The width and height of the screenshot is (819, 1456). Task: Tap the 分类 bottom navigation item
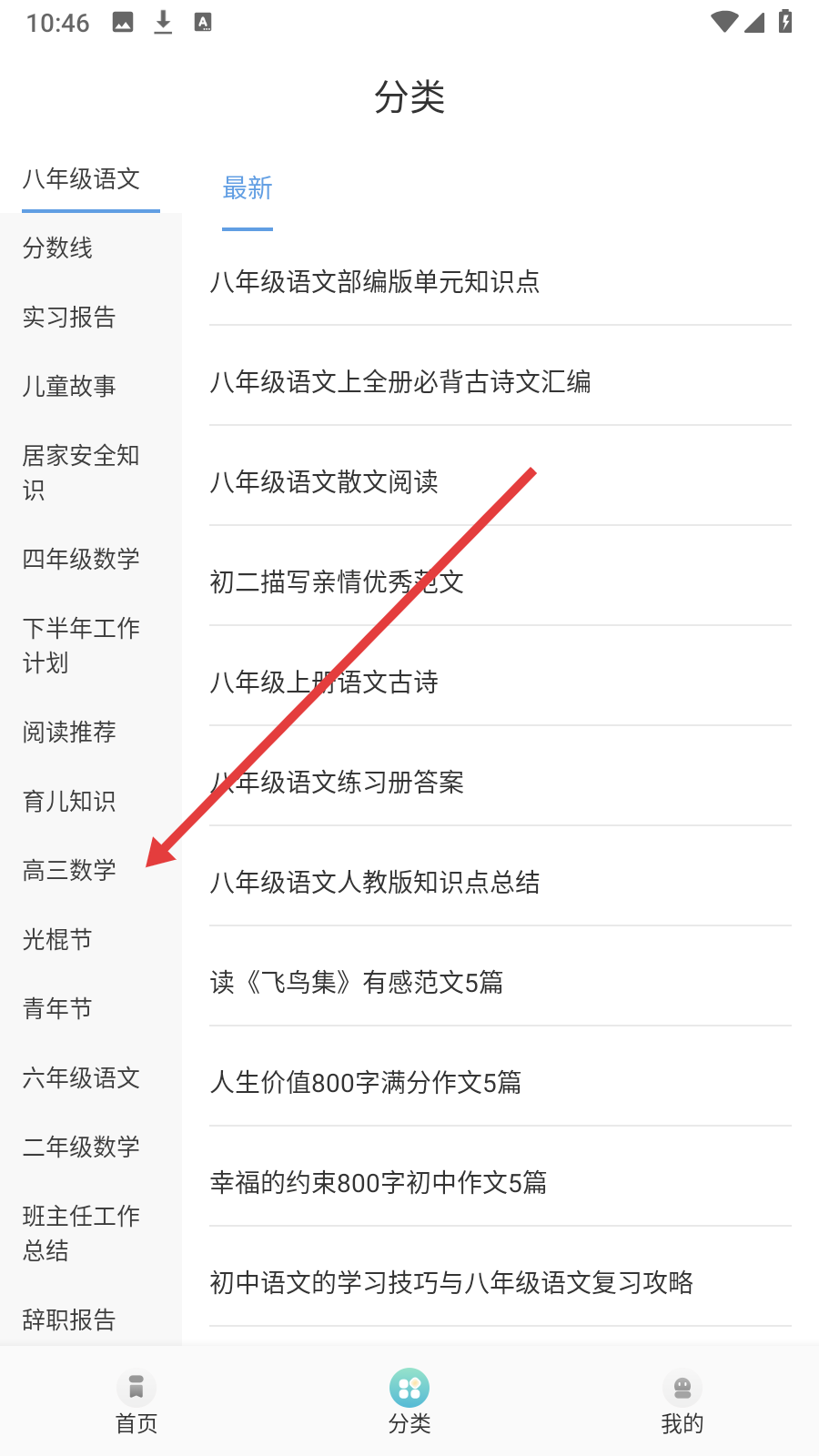(409, 1402)
